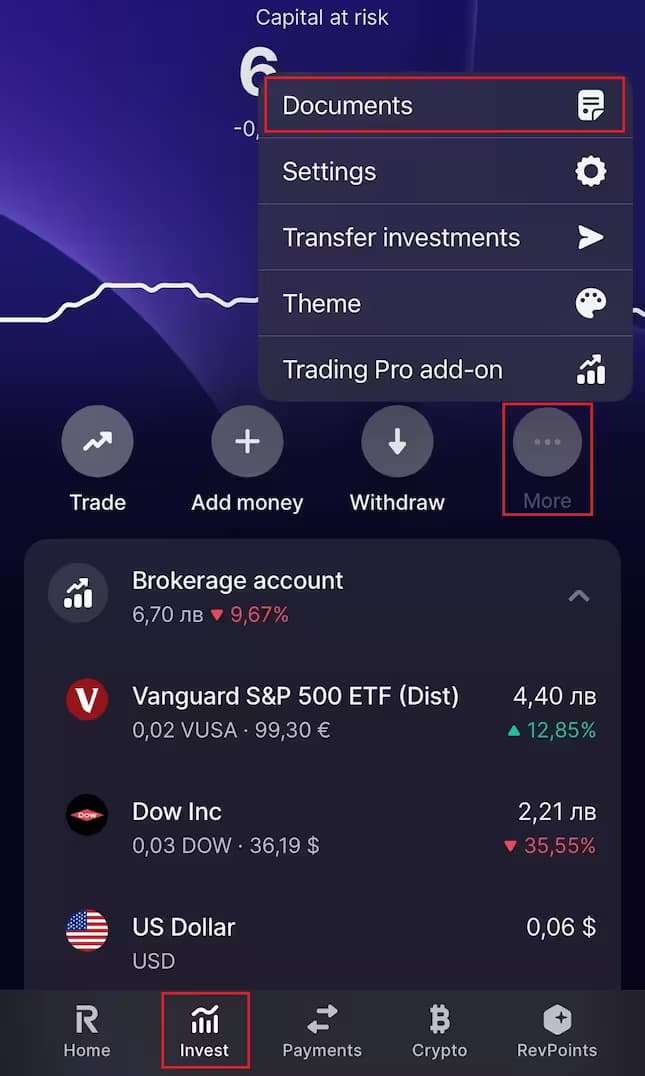Select the Invest tab
Viewport: 645px width, 1076px height.
point(204,1031)
